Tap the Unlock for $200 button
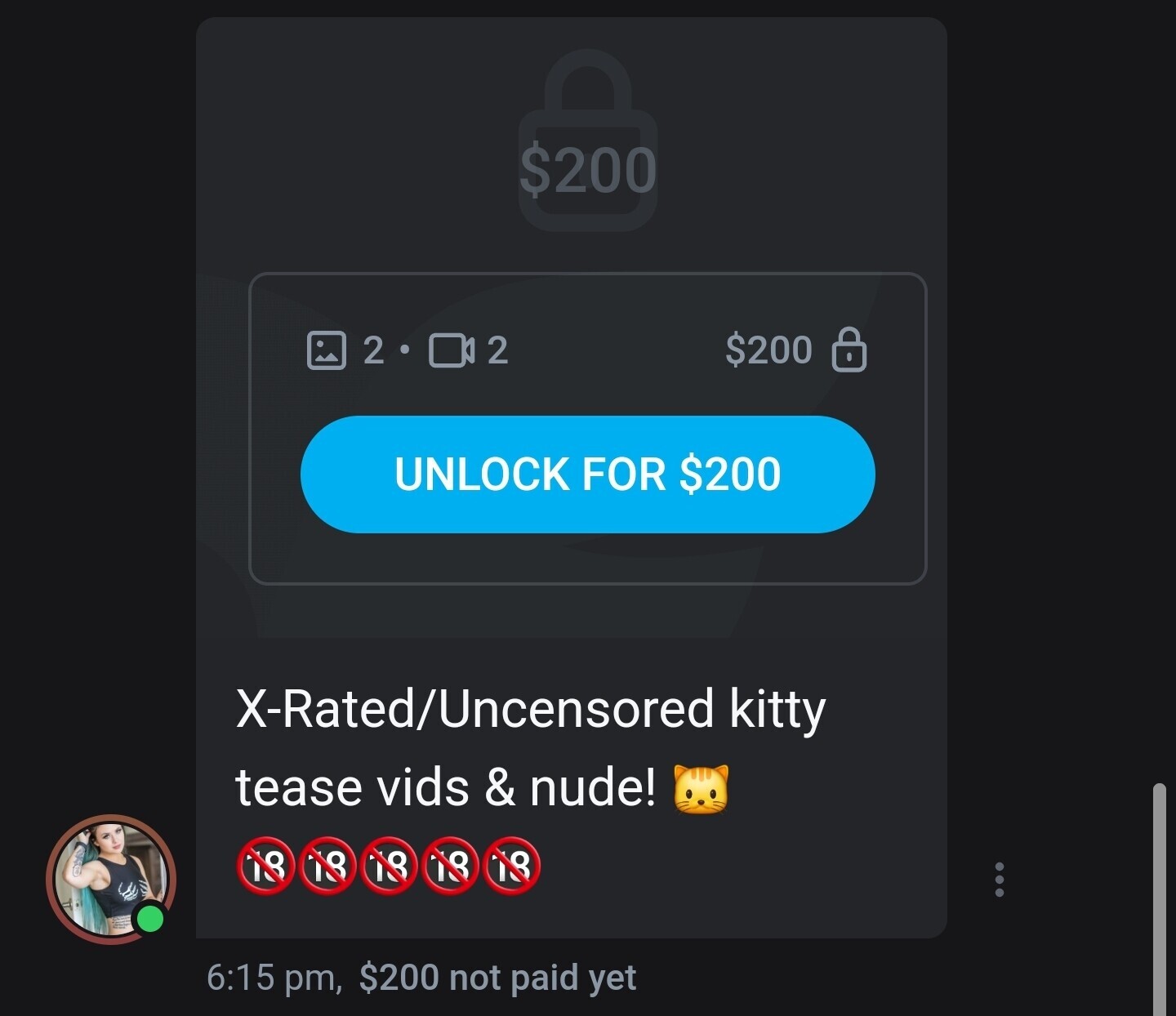The width and height of the screenshot is (1176, 1016). pyautogui.click(x=587, y=475)
